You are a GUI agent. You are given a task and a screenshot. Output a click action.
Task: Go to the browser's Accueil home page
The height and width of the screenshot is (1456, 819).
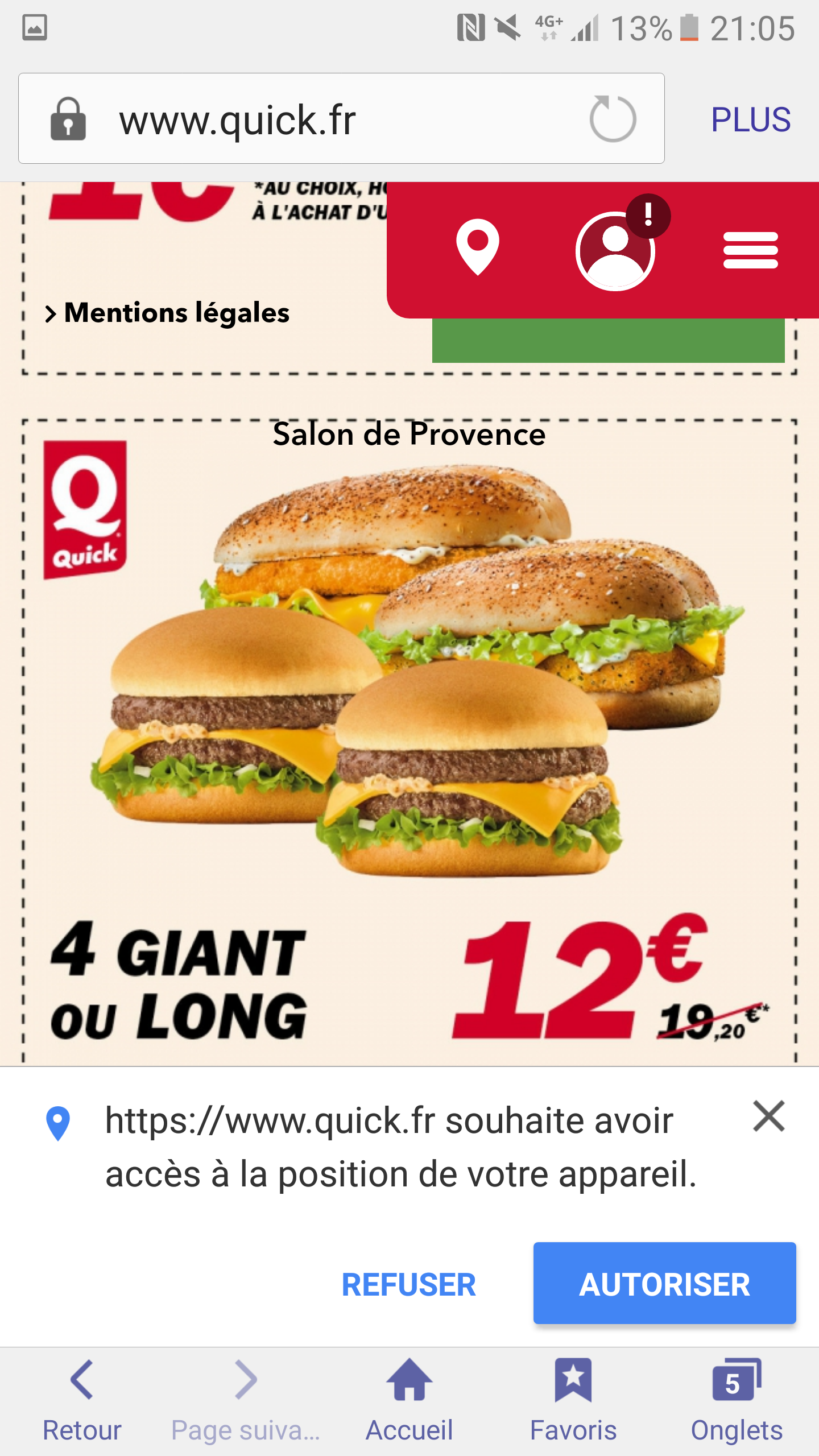[409, 1400]
